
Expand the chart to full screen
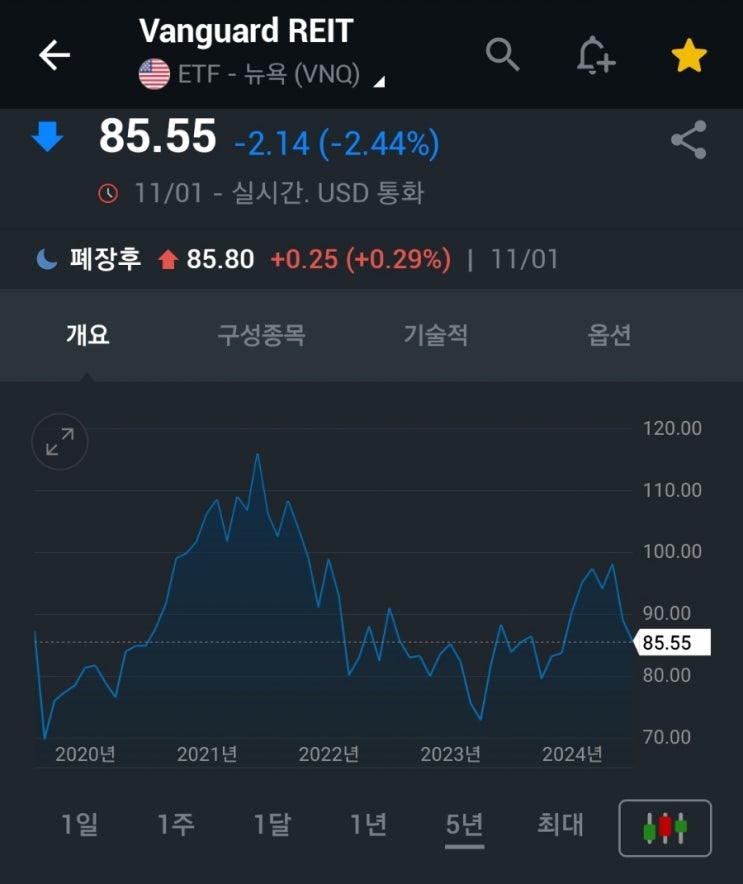pos(60,441)
